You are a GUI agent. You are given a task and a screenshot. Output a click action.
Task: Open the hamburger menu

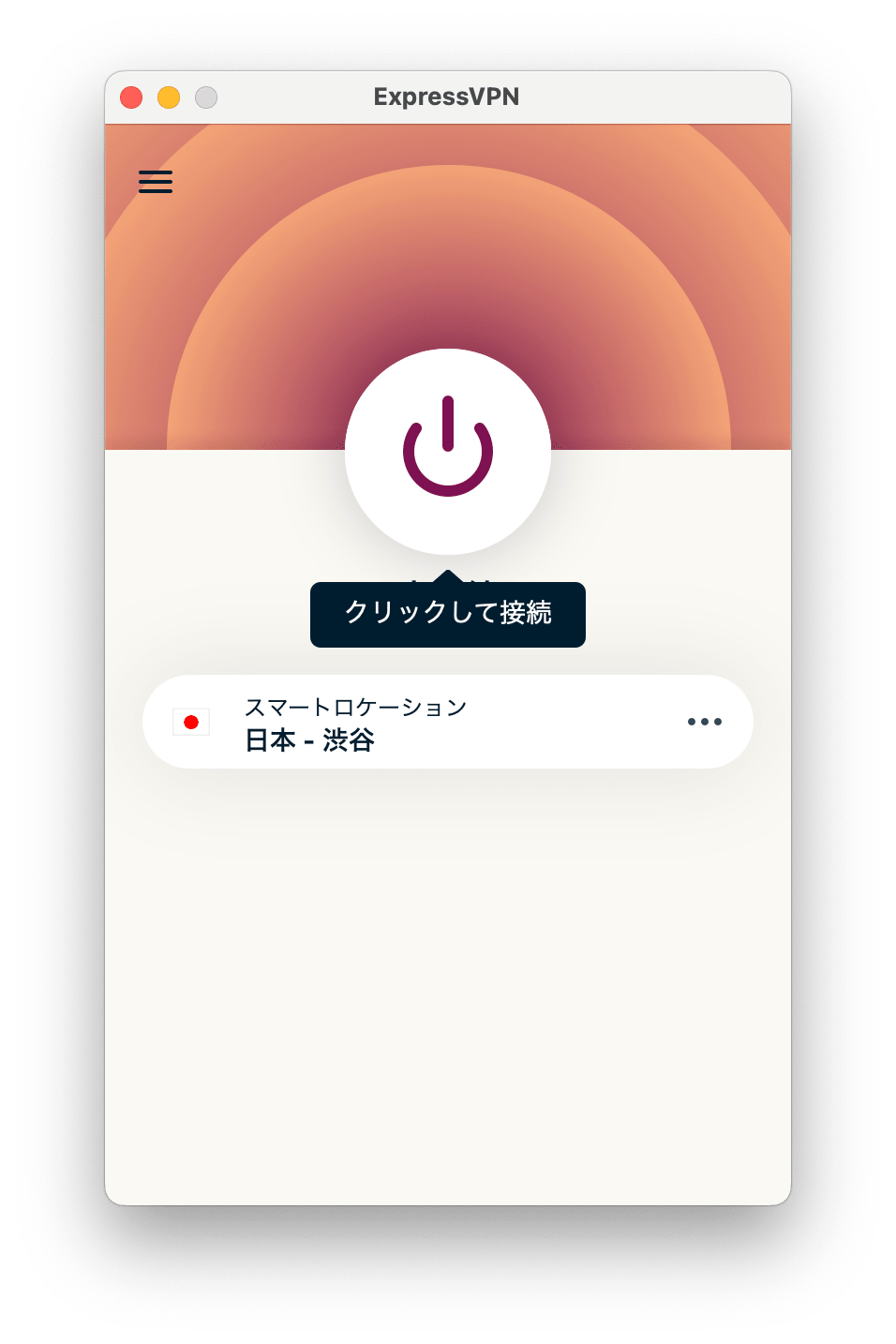click(156, 182)
